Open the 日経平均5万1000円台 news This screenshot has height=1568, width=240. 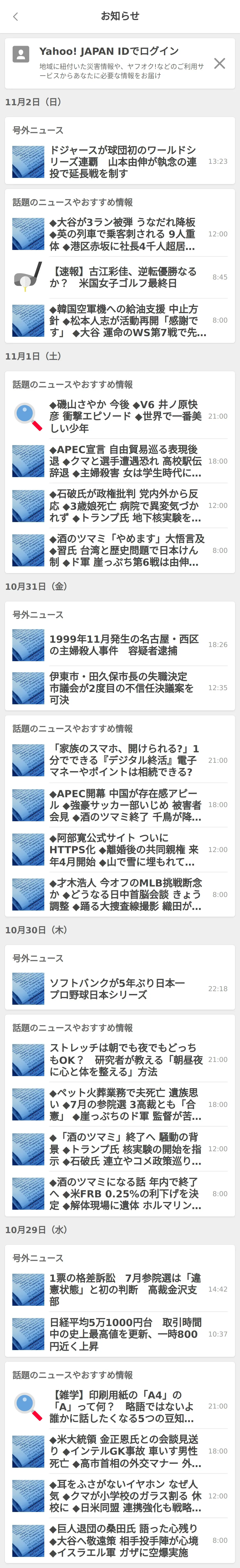tap(122, 1334)
